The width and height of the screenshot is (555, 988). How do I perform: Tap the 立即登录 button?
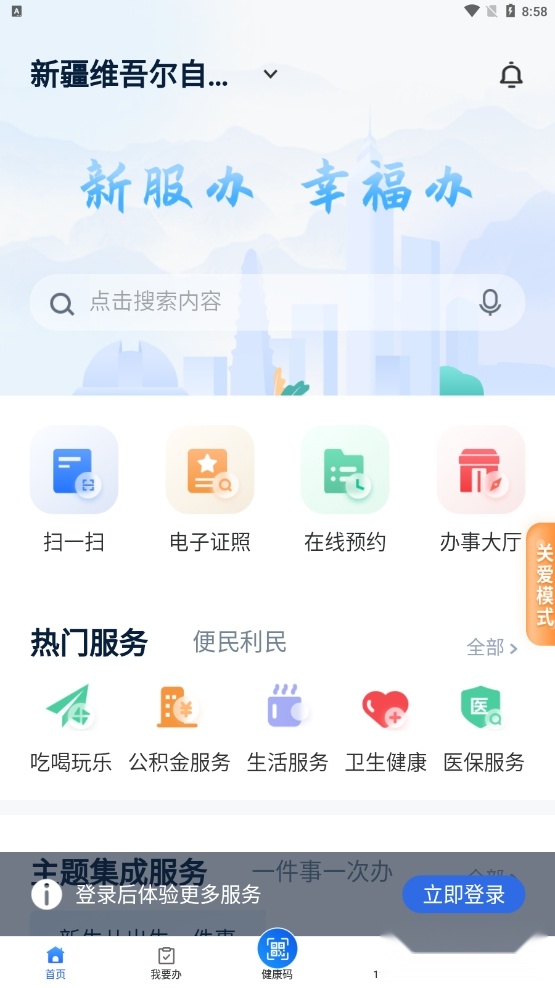click(464, 894)
